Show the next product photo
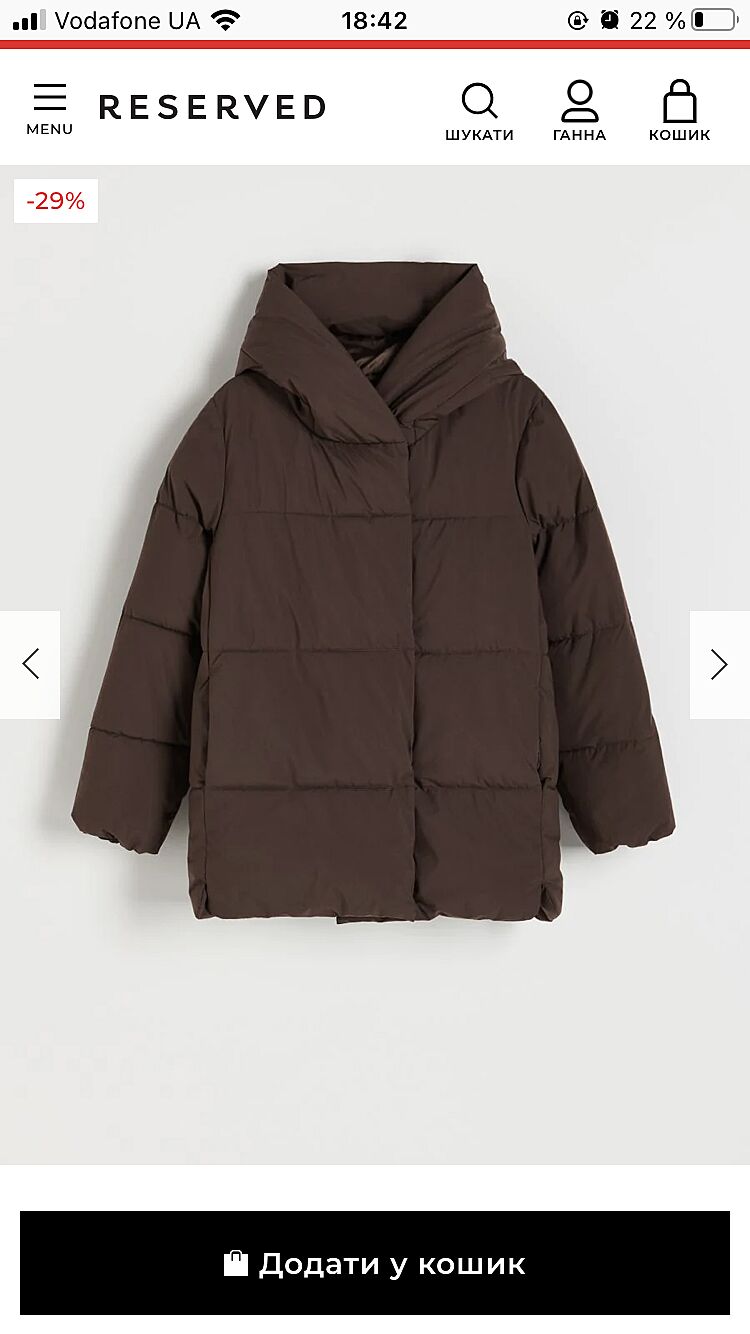 (719, 664)
